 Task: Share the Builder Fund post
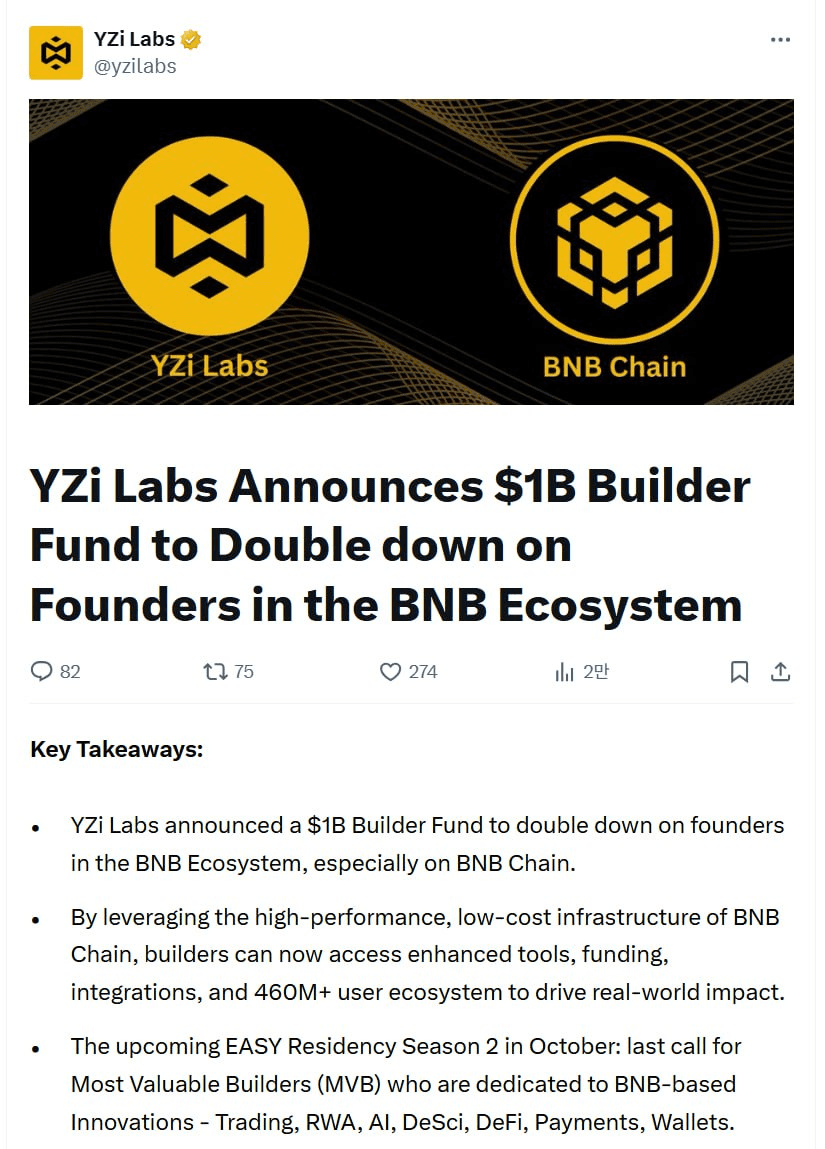click(x=781, y=672)
